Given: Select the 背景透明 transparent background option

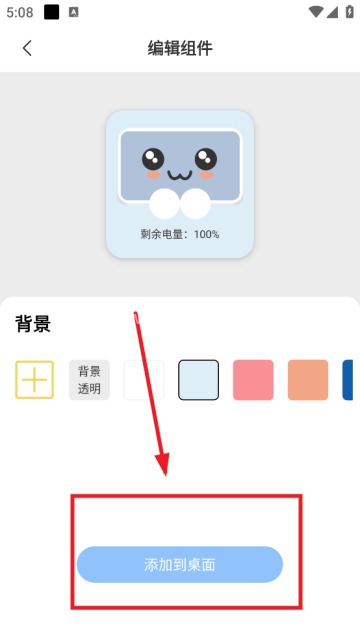Looking at the screenshot, I should (x=89, y=380).
